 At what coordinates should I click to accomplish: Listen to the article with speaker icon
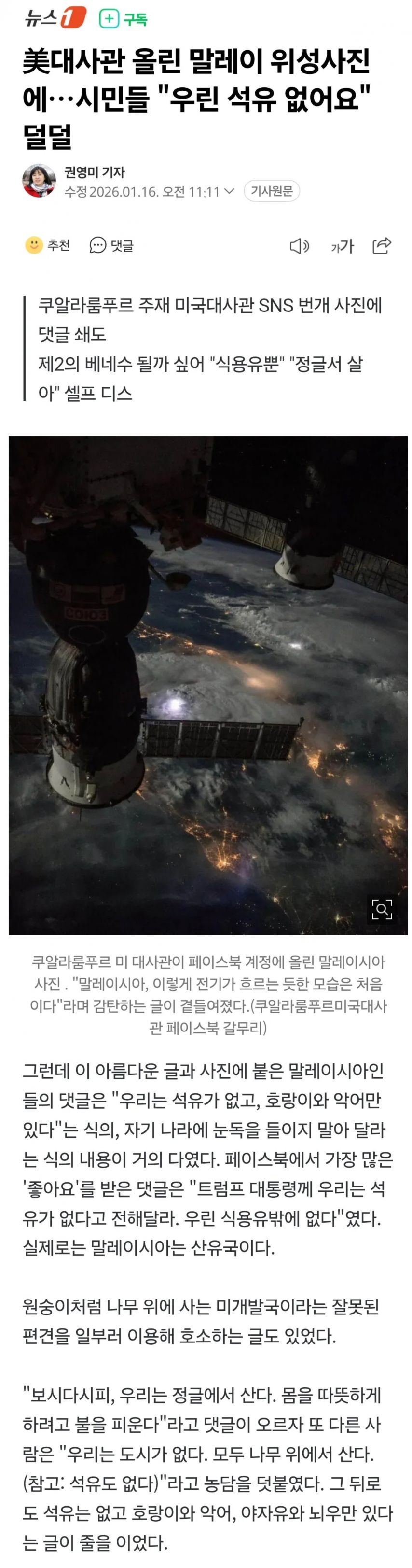coord(299,246)
